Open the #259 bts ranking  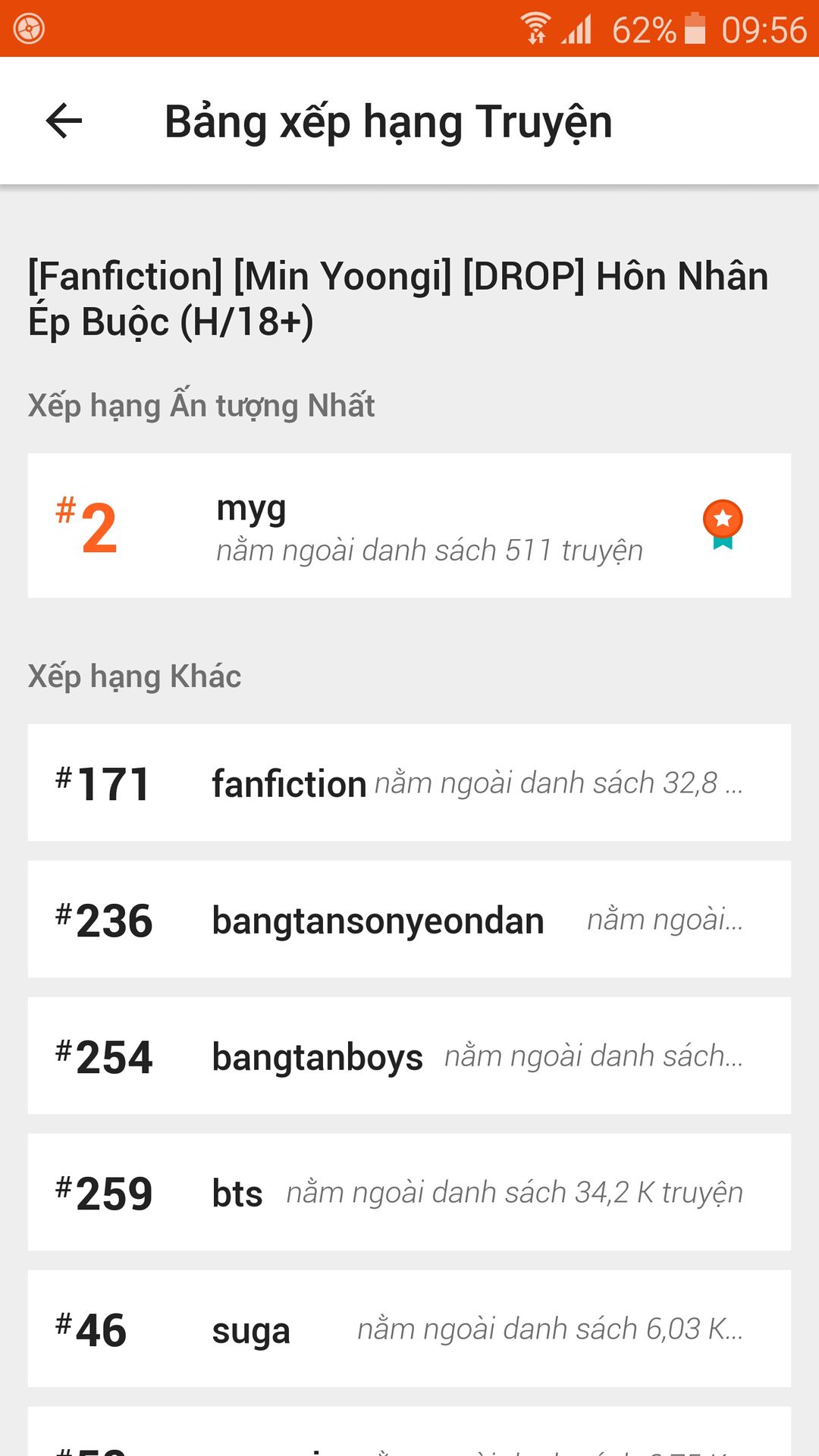click(409, 1192)
